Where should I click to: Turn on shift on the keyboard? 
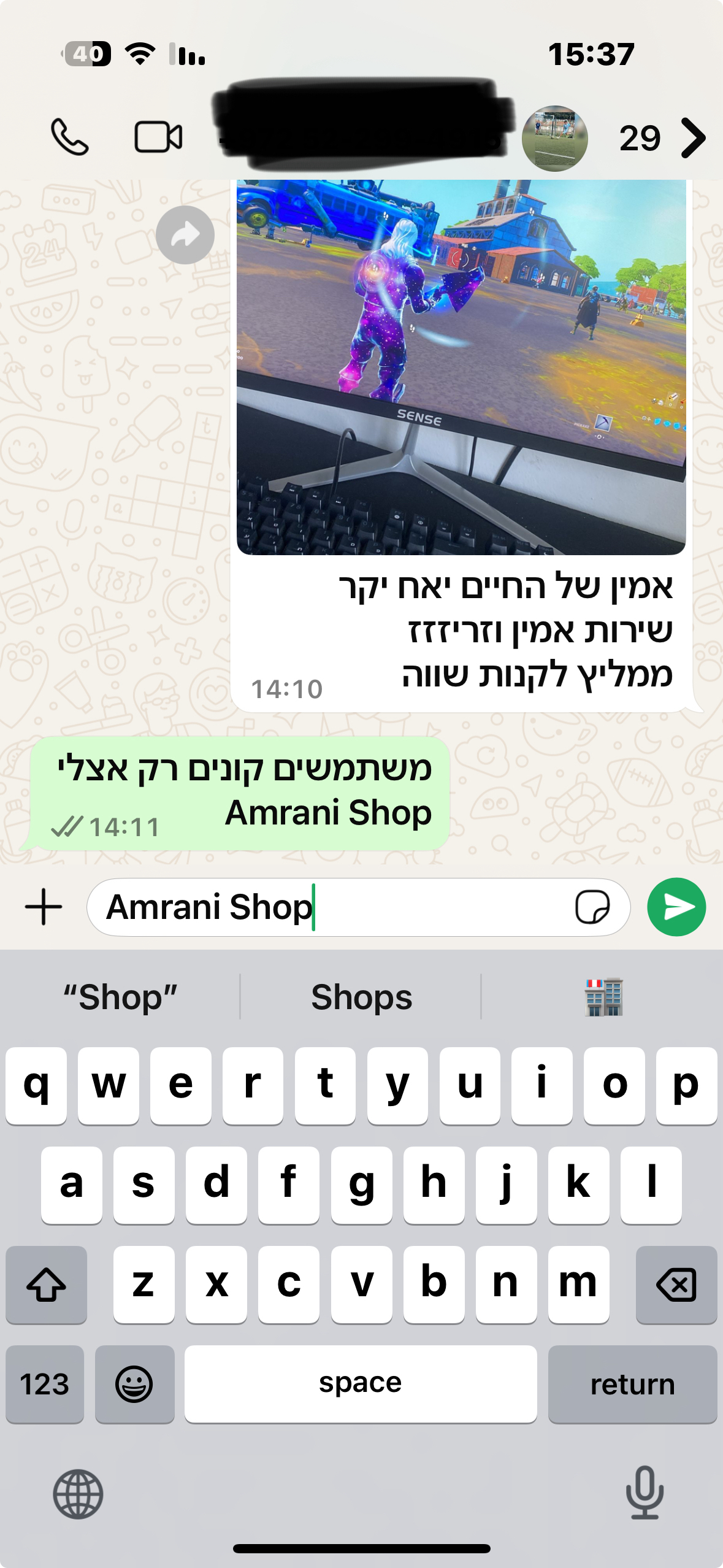click(46, 1285)
